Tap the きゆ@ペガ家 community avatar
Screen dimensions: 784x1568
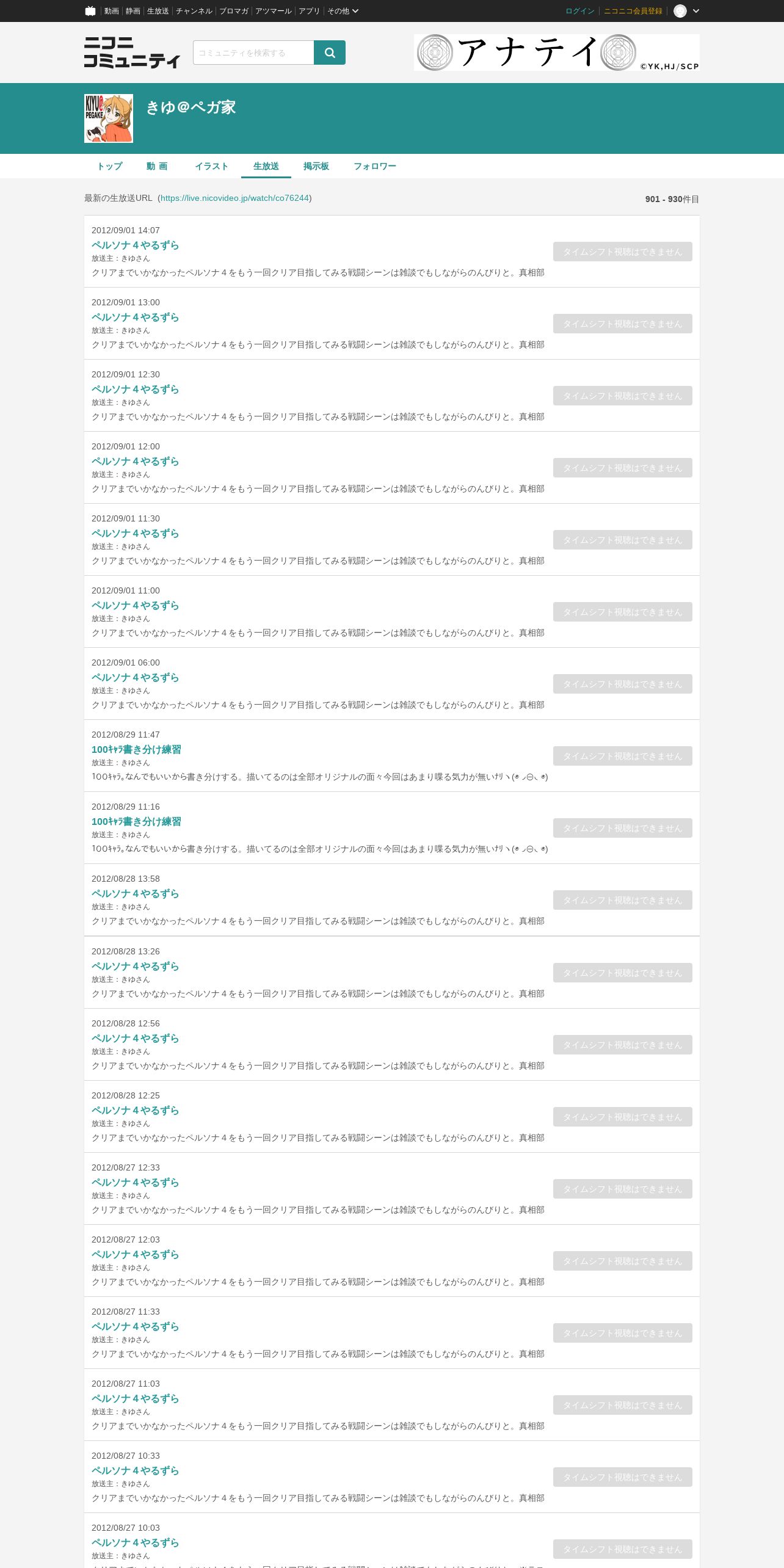(109, 118)
